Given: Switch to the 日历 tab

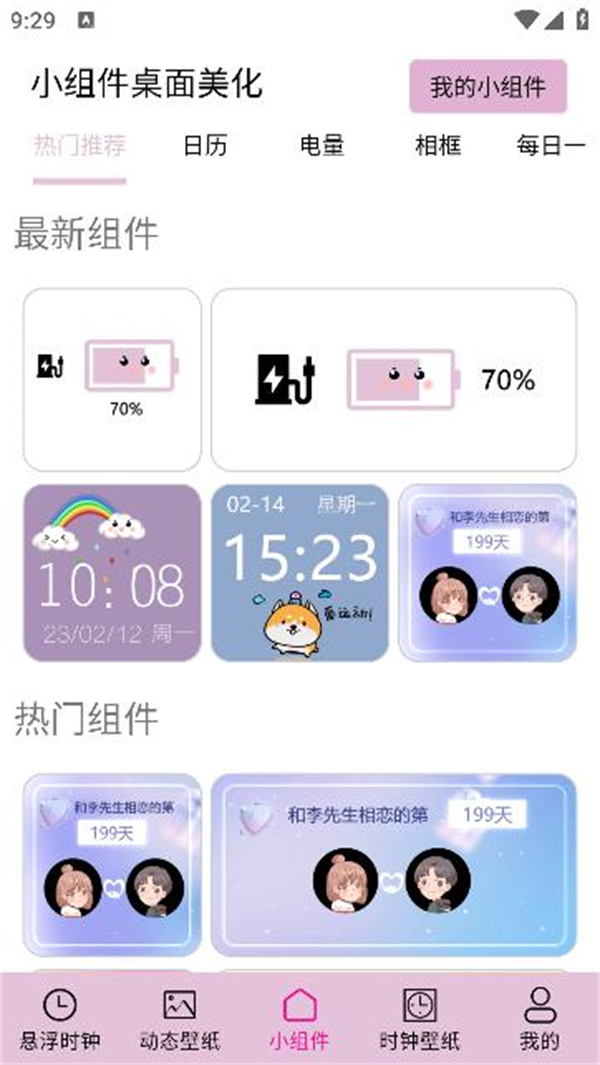Looking at the screenshot, I should 205,146.
